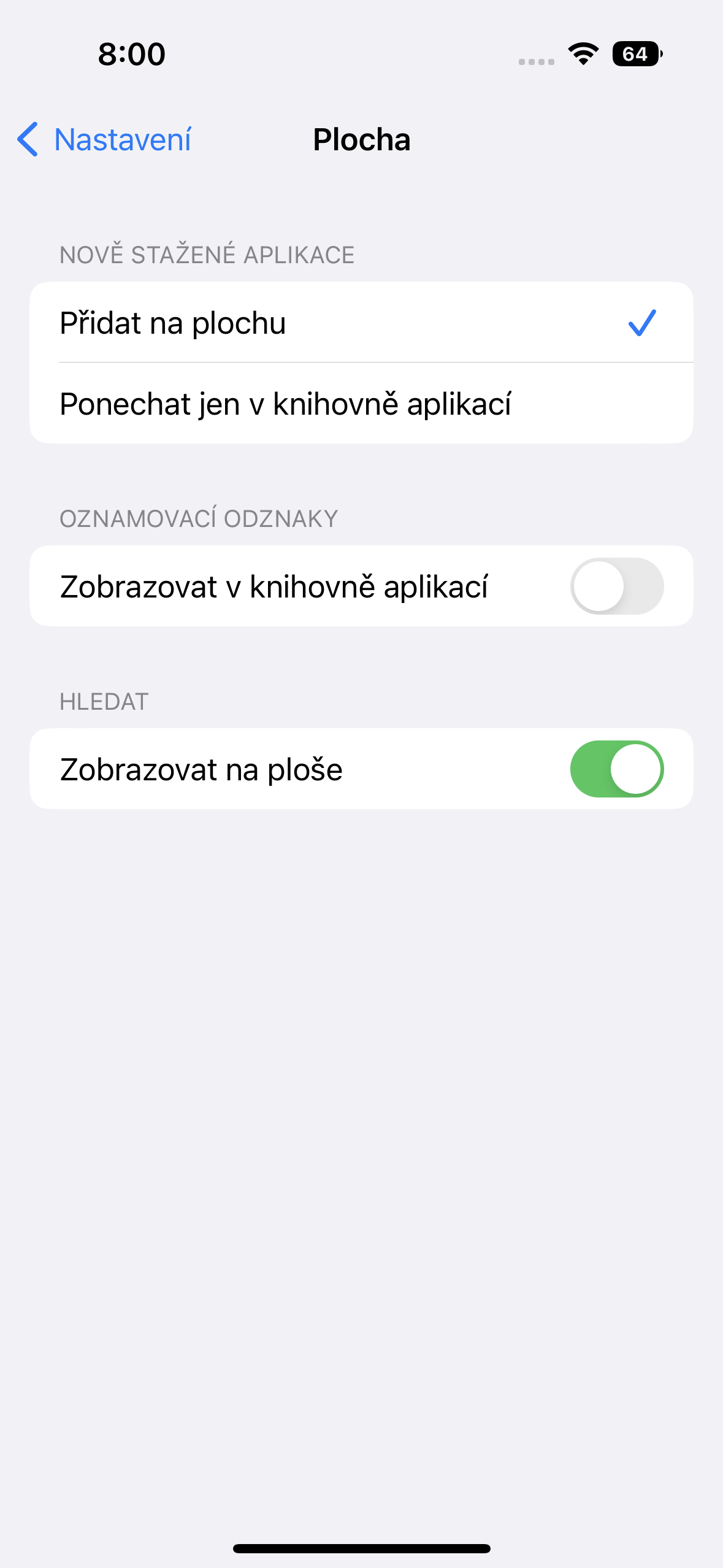Select Přidat na plochu option
723x1568 pixels.
361,323
